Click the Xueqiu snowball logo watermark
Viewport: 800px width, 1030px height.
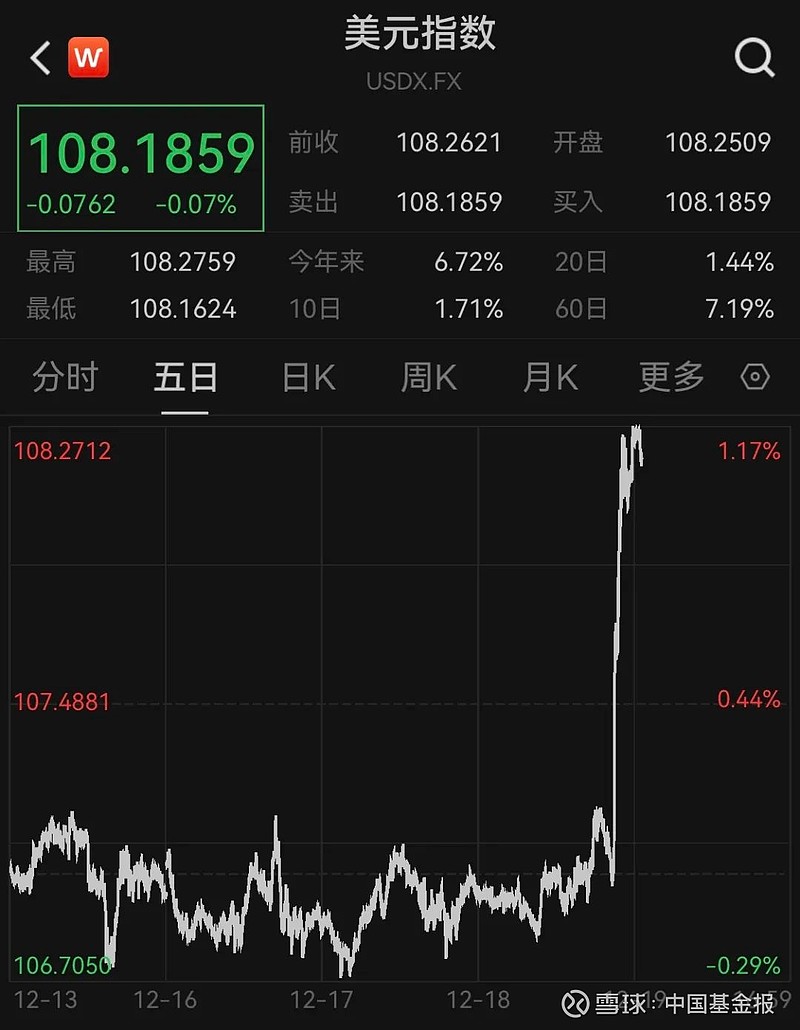pos(575,1004)
